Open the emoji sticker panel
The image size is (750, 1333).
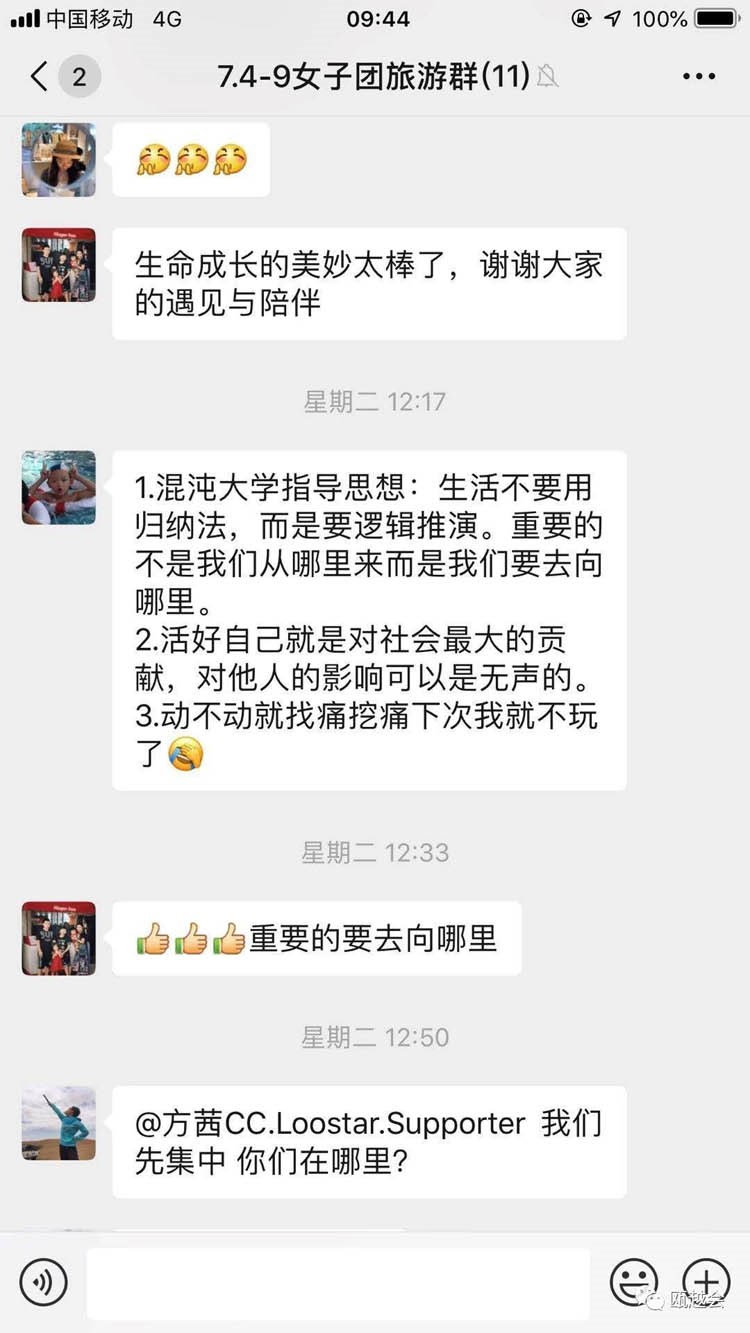pyautogui.click(x=634, y=1282)
